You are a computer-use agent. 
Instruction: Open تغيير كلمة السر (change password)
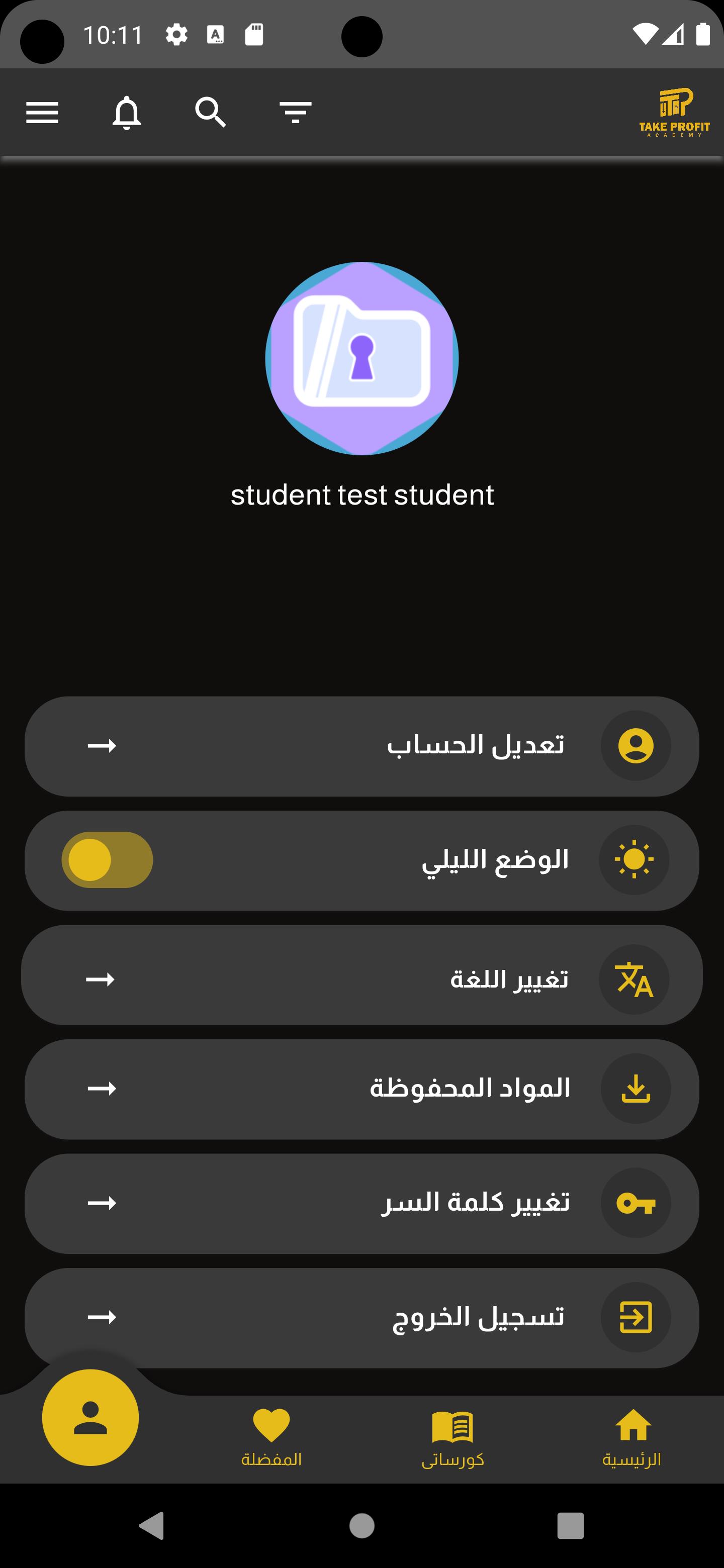pos(361,1204)
